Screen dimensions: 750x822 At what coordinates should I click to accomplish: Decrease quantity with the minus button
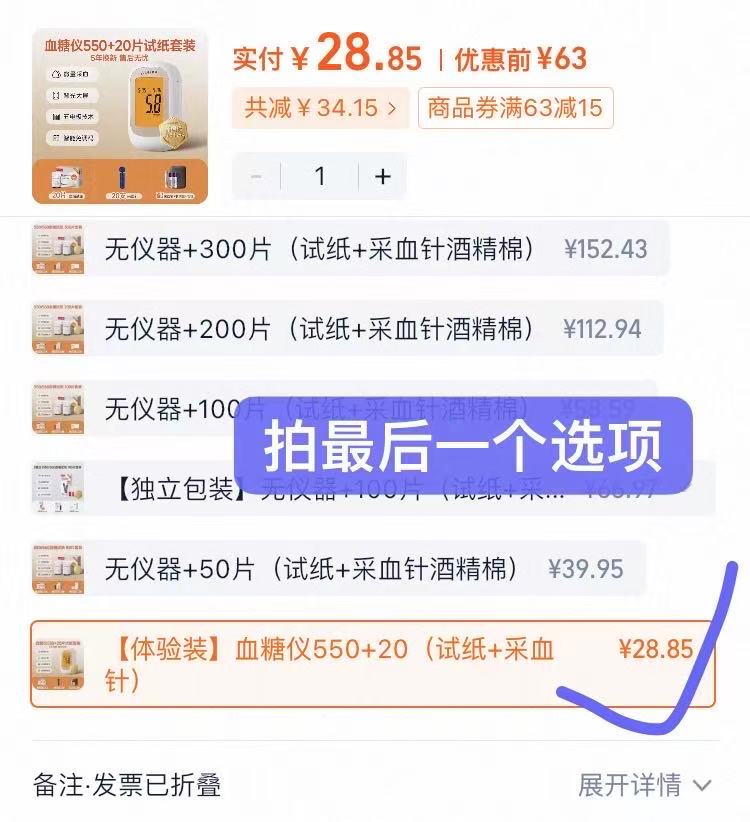pyautogui.click(x=256, y=177)
